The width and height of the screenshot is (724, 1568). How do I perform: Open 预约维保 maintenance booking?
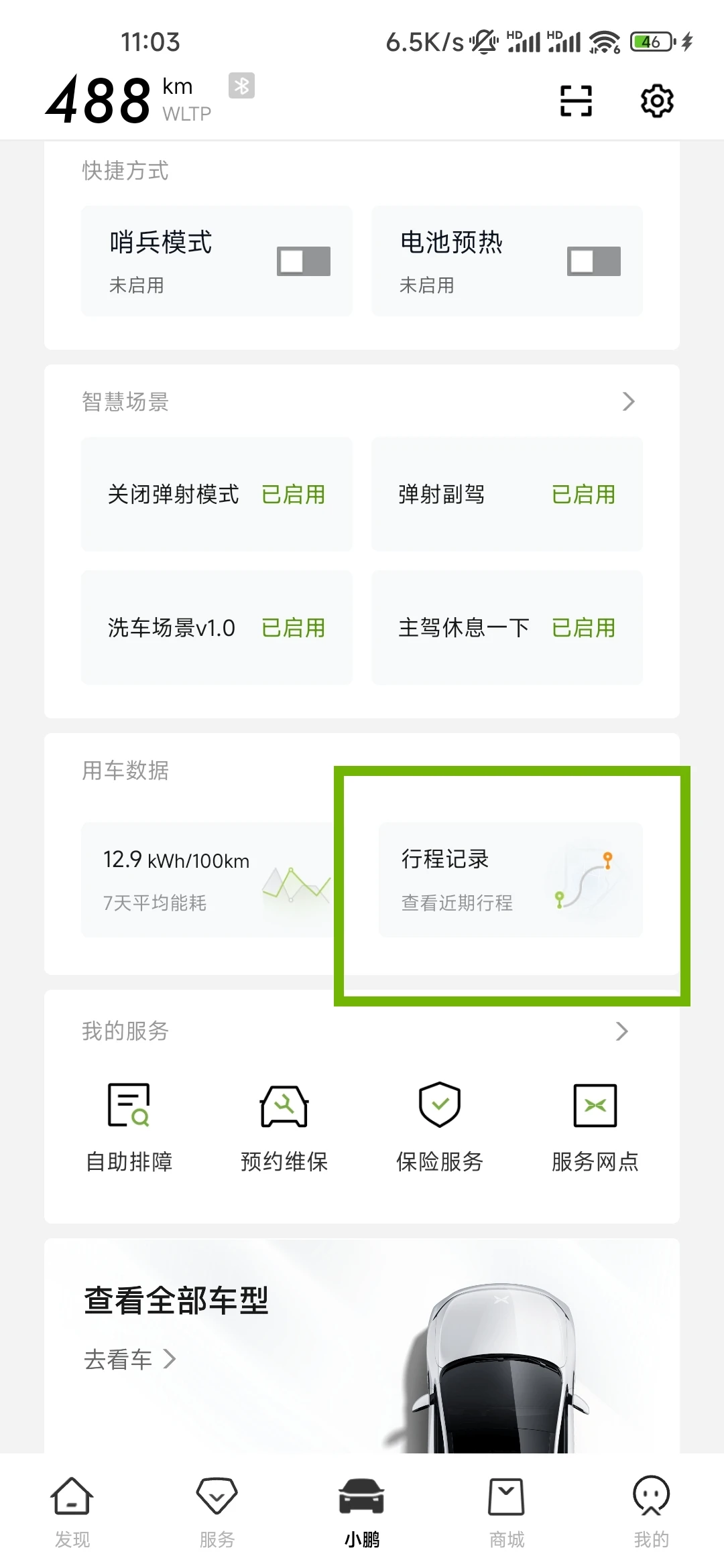(x=284, y=1126)
